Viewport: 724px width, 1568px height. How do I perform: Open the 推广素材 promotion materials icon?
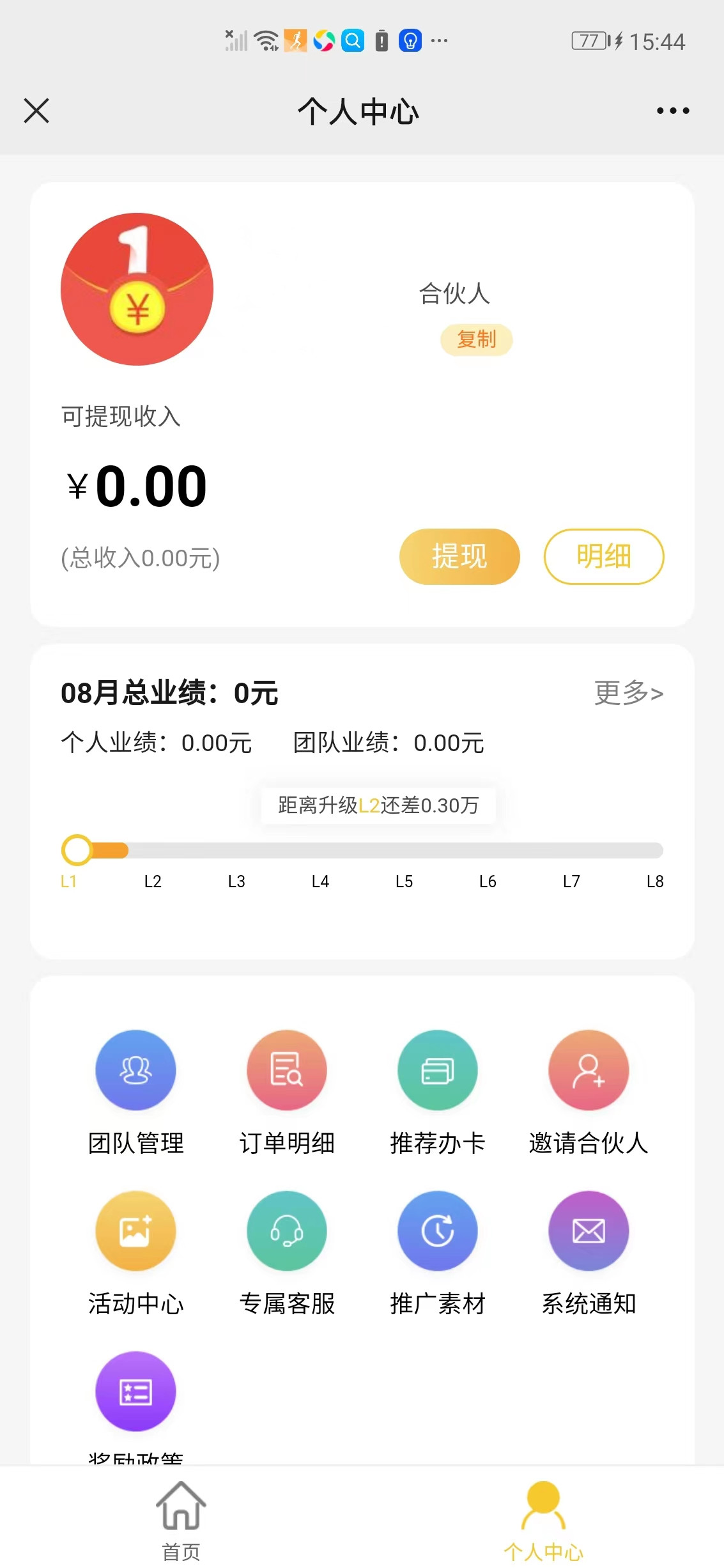click(x=437, y=1230)
